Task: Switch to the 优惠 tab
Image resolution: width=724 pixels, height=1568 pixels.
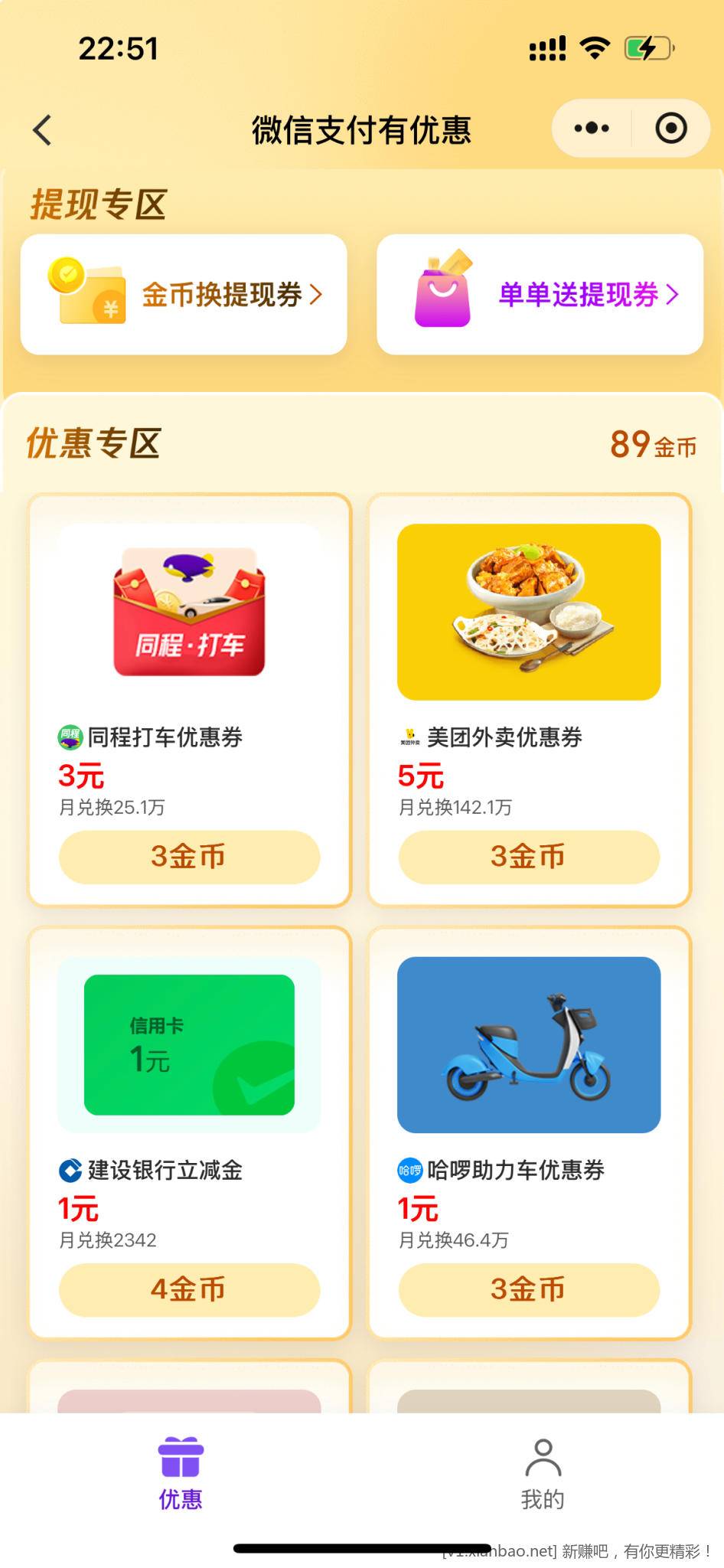Action: (181, 1474)
